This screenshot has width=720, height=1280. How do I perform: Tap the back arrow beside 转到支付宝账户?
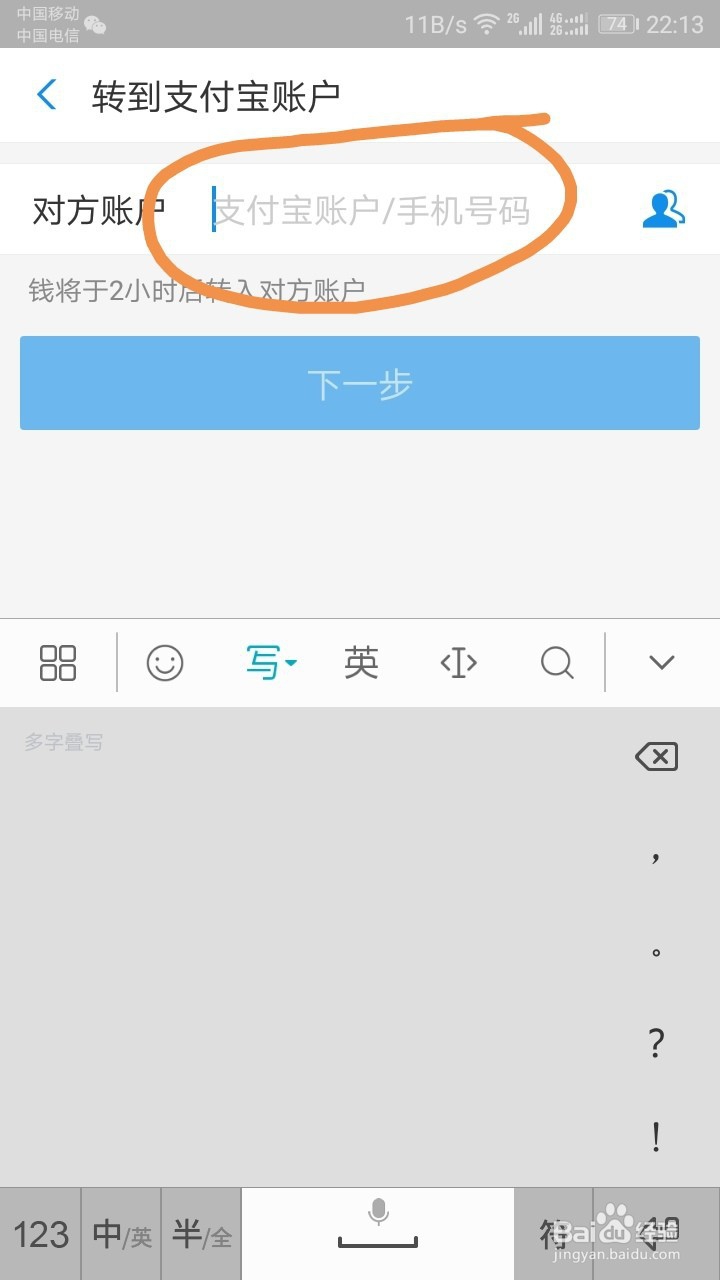coord(45,95)
